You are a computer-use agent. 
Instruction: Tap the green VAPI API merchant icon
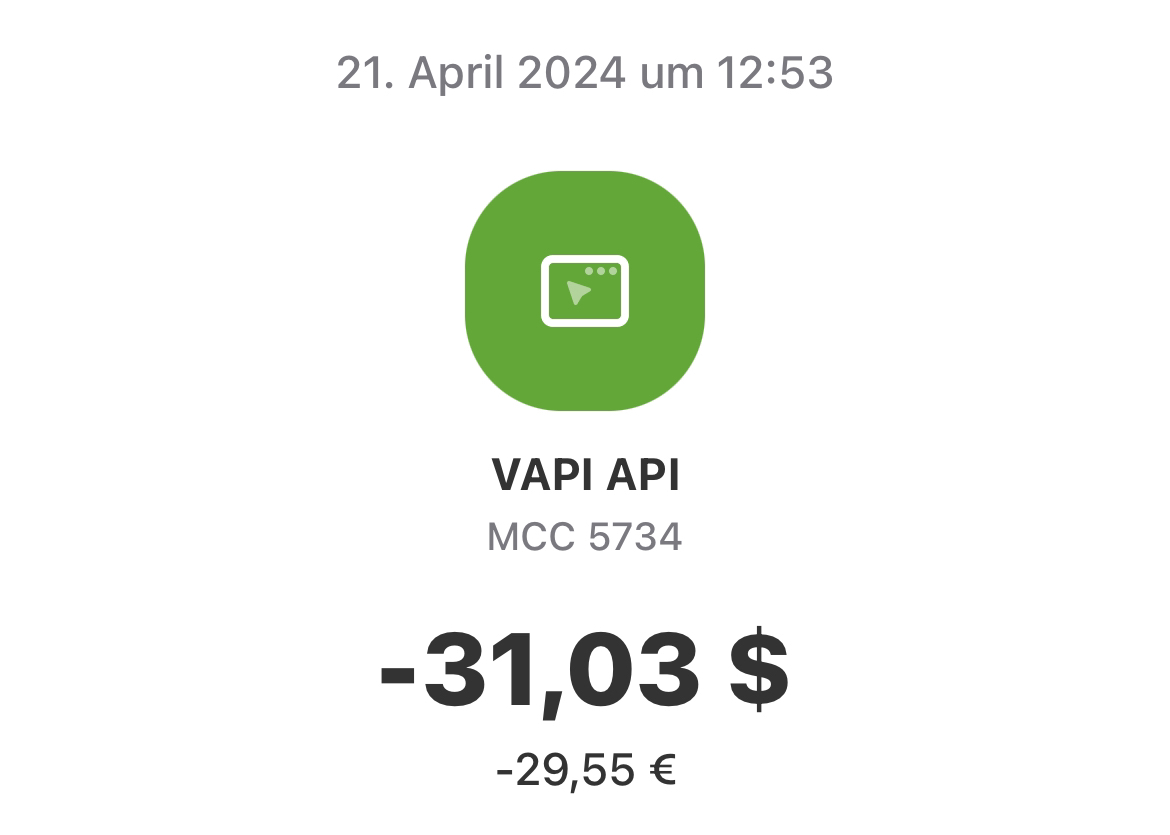[585, 291]
